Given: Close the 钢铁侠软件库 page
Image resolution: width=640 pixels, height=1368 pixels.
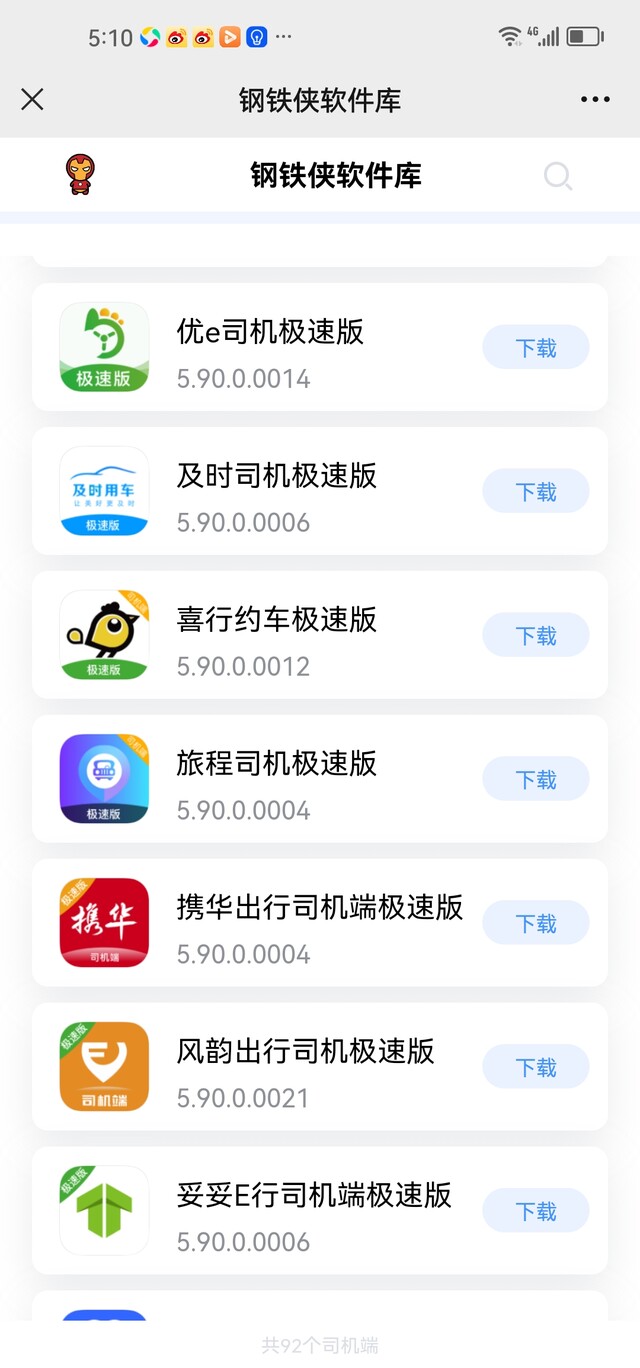Looking at the screenshot, I should pos(32,99).
